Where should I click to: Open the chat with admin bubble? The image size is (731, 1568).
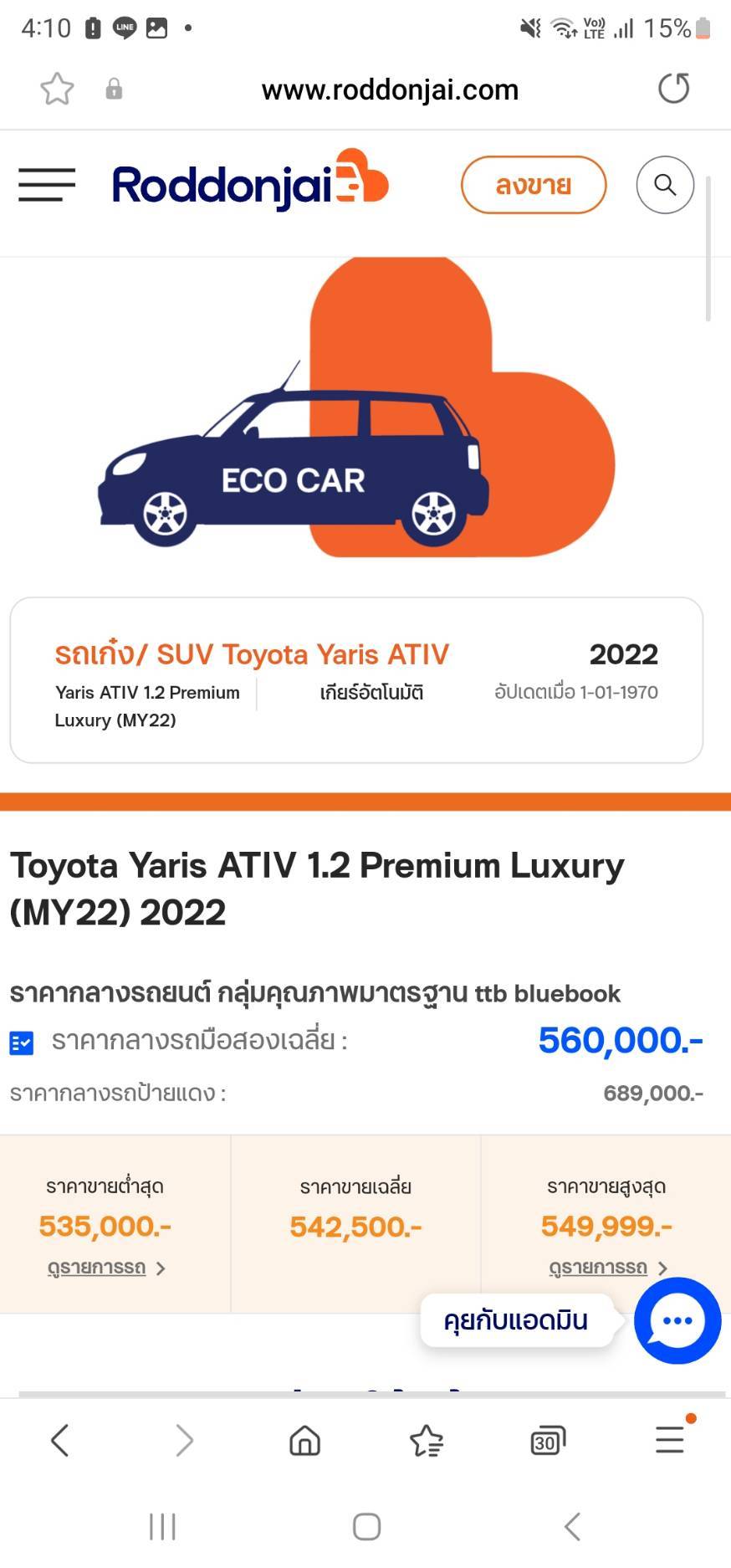point(677,1320)
